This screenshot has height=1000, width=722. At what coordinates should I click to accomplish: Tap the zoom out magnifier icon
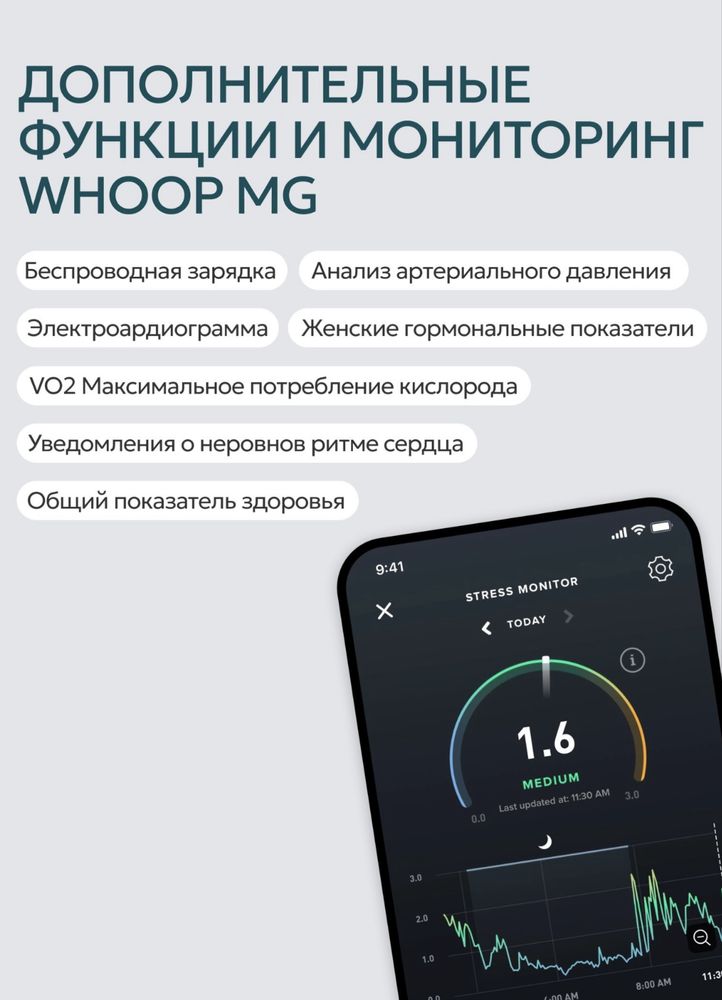[x=702, y=937]
